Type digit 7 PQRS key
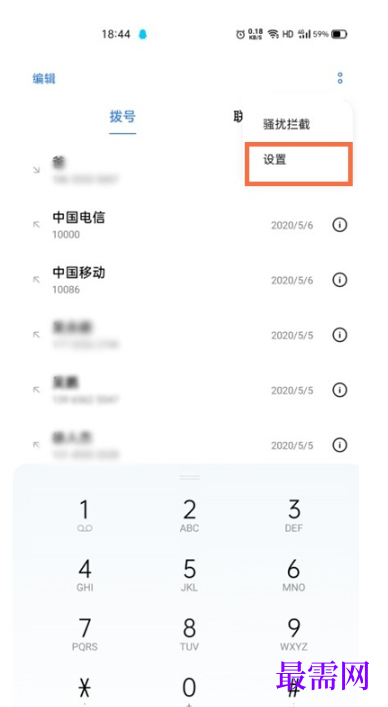 coord(85,634)
